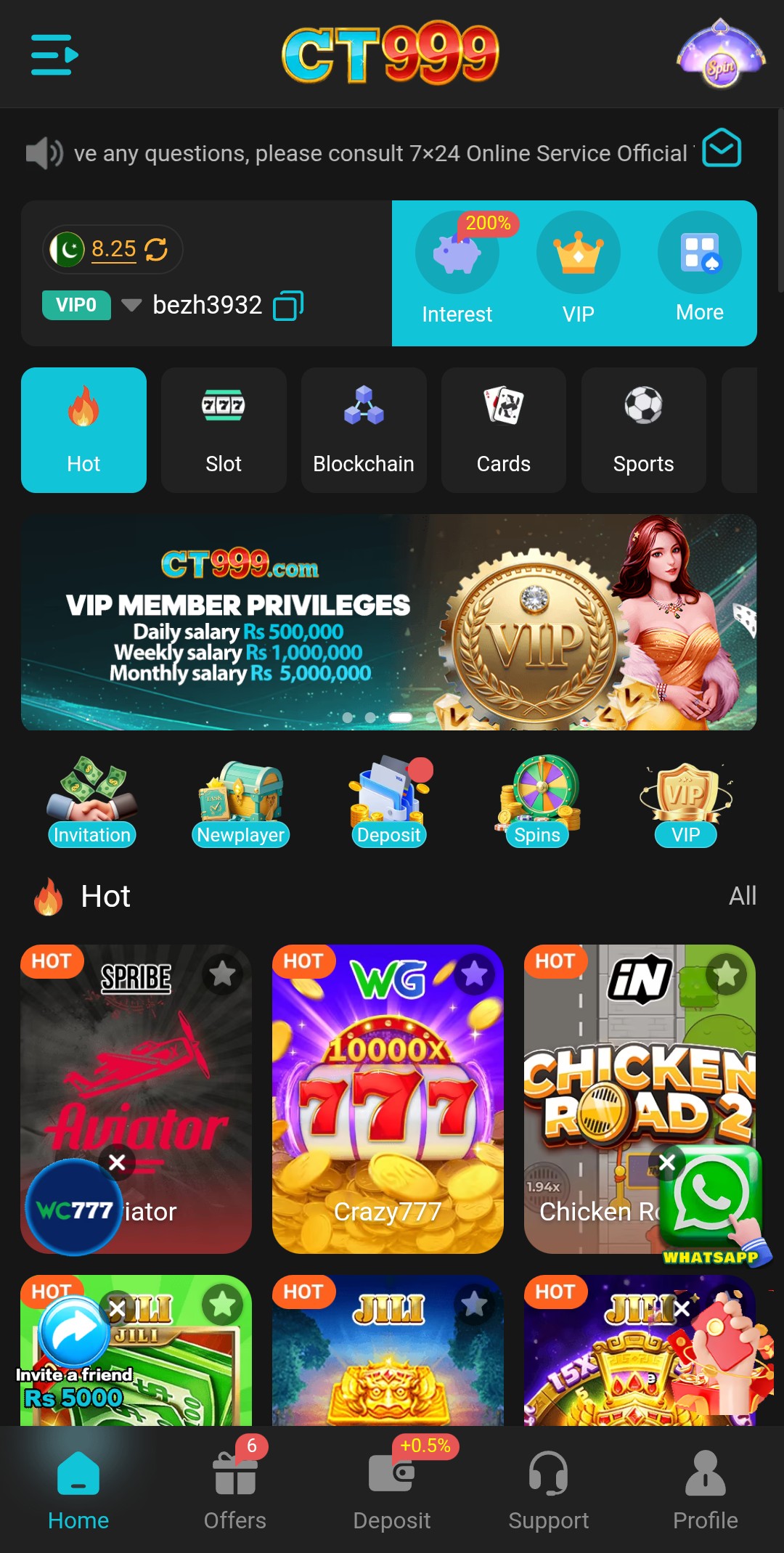784x1553 pixels.
Task: Switch to the Slot category tab
Action: coord(223,430)
